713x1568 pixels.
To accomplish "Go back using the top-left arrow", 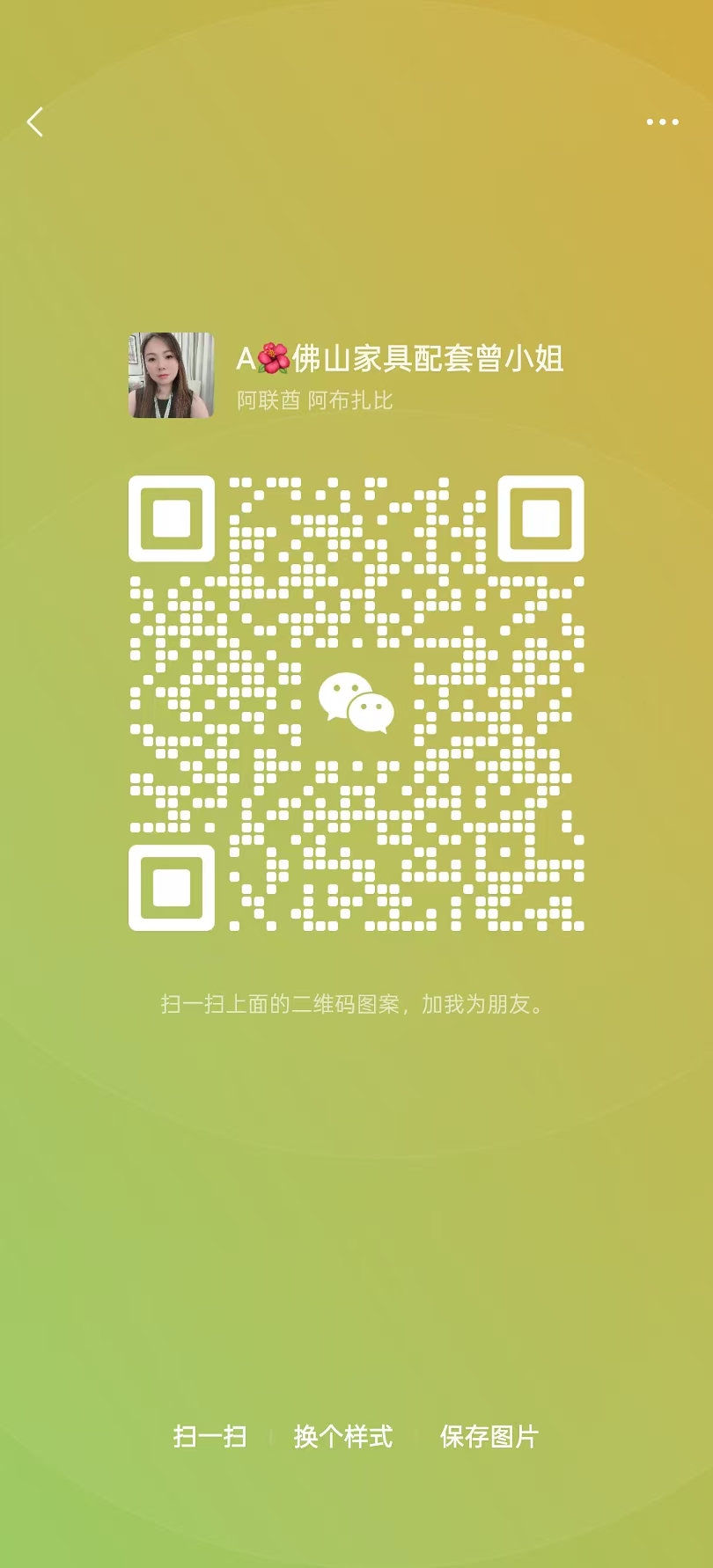I will pos(35,122).
